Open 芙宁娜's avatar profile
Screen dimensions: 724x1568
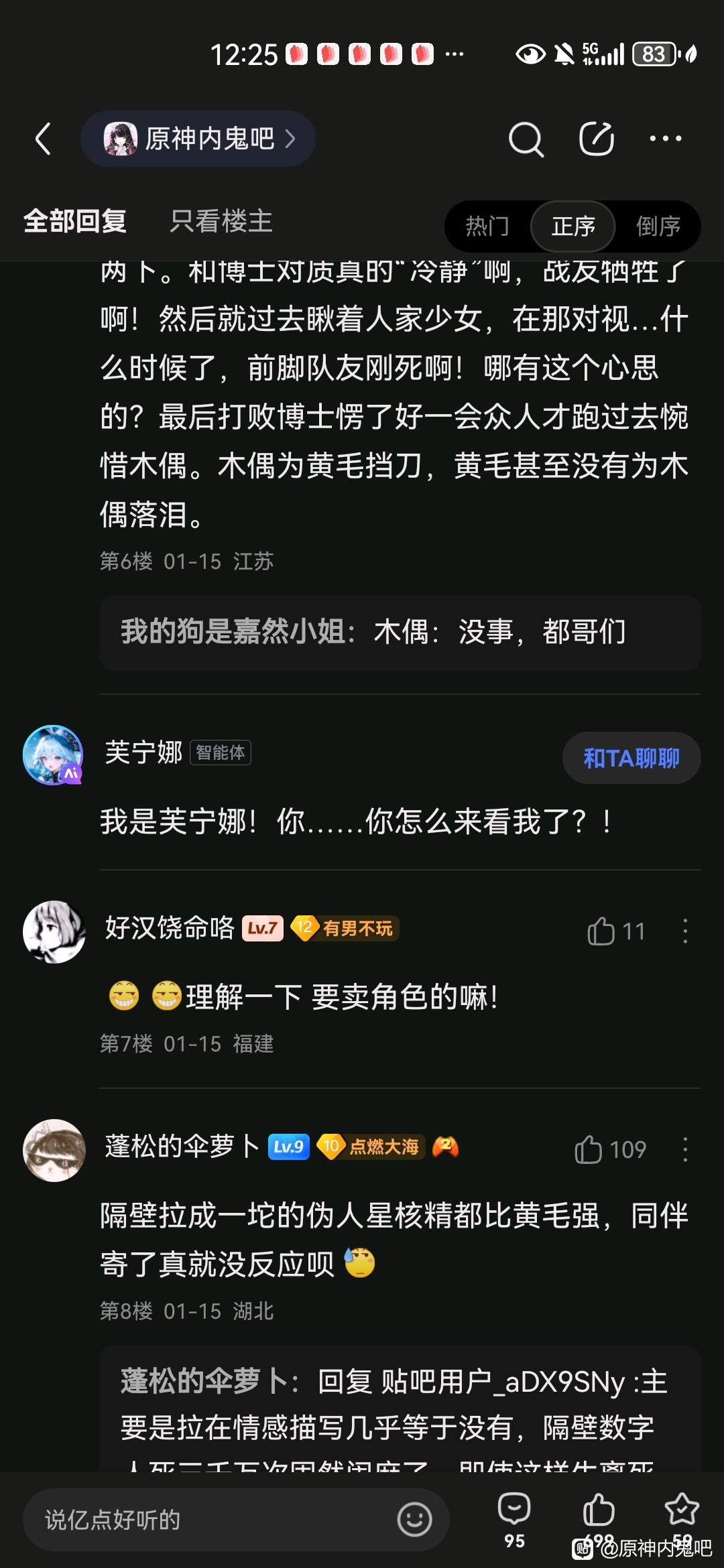53,755
